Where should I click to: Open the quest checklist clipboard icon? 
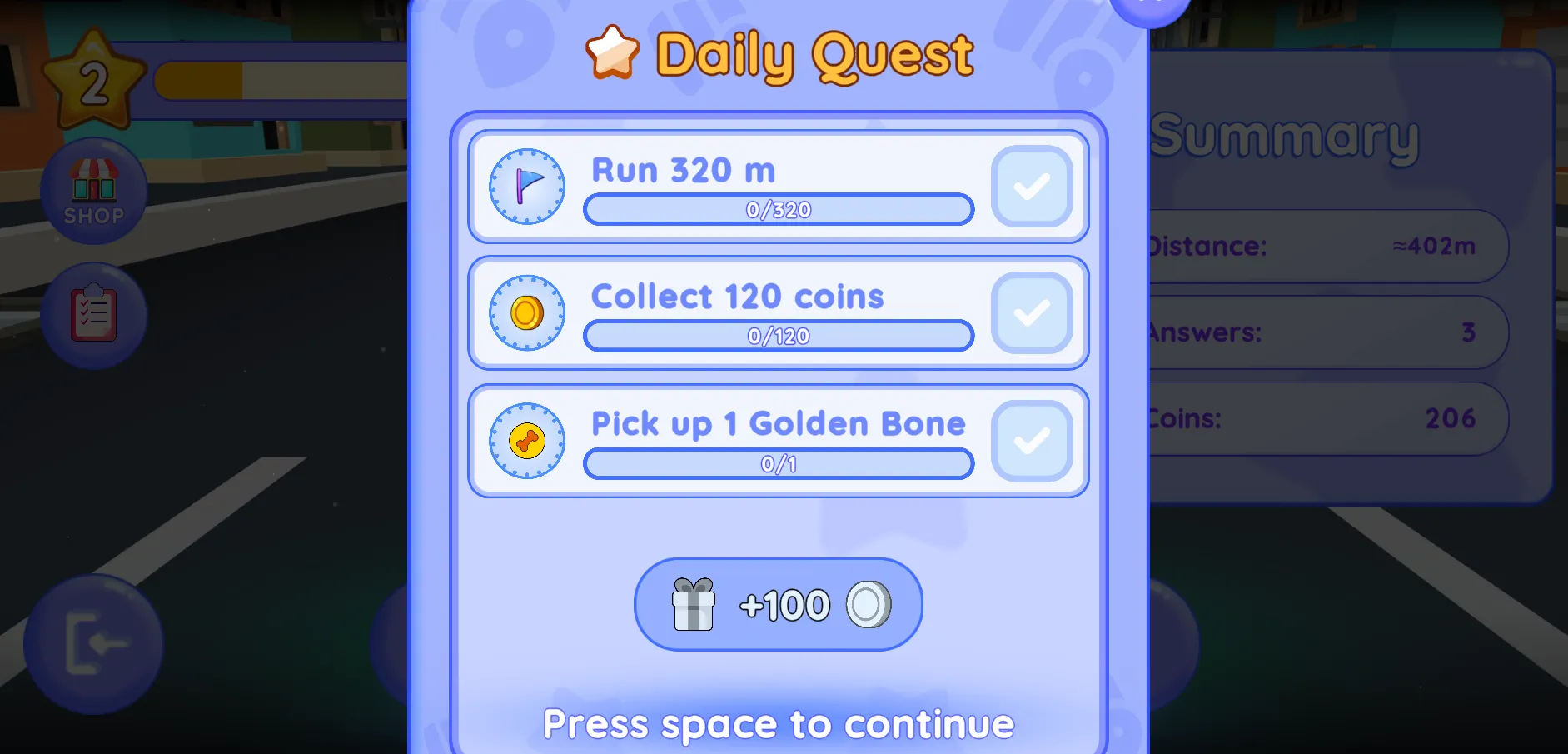point(94,315)
